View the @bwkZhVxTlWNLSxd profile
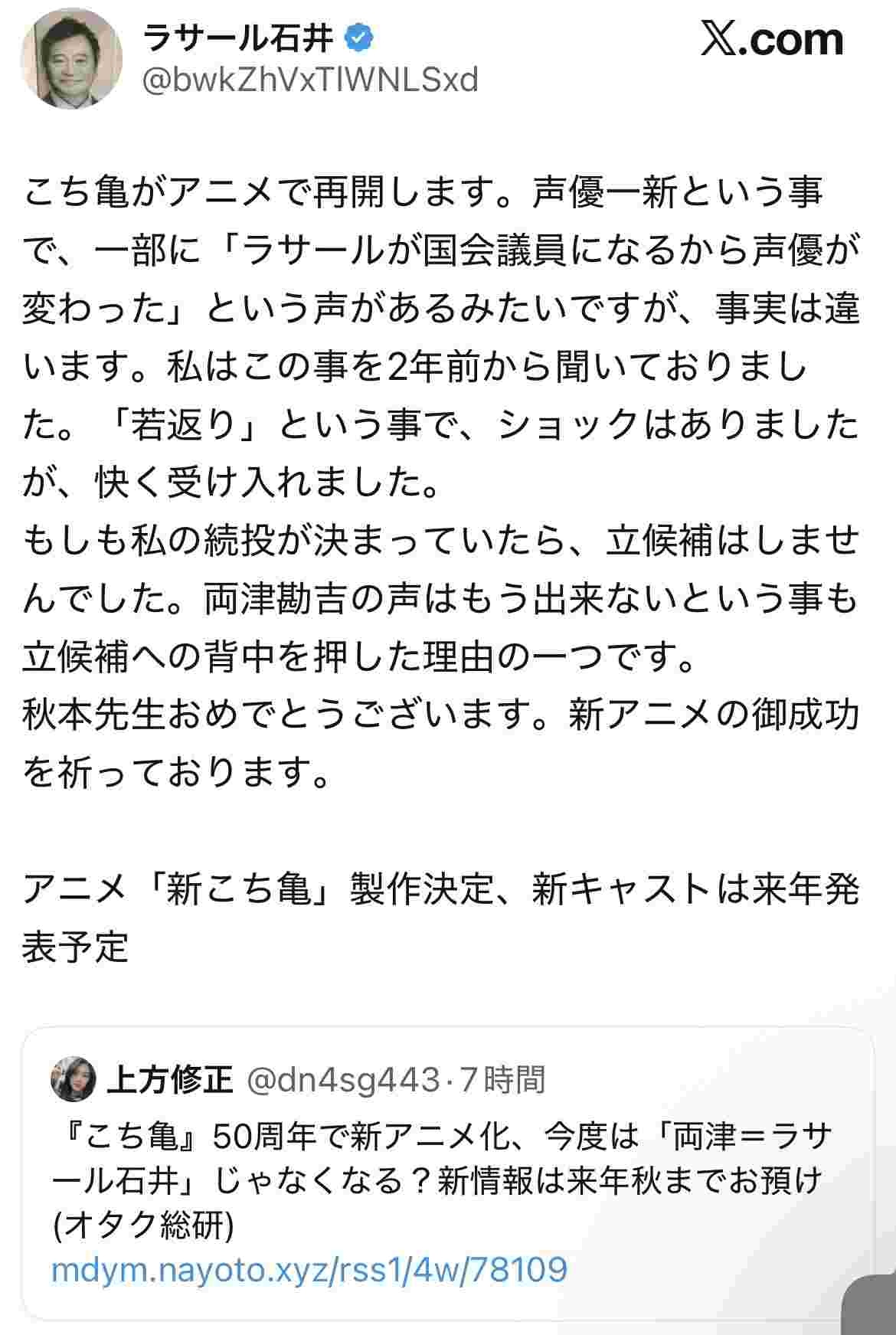The height and width of the screenshot is (1335, 896). click(x=311, y=80)
